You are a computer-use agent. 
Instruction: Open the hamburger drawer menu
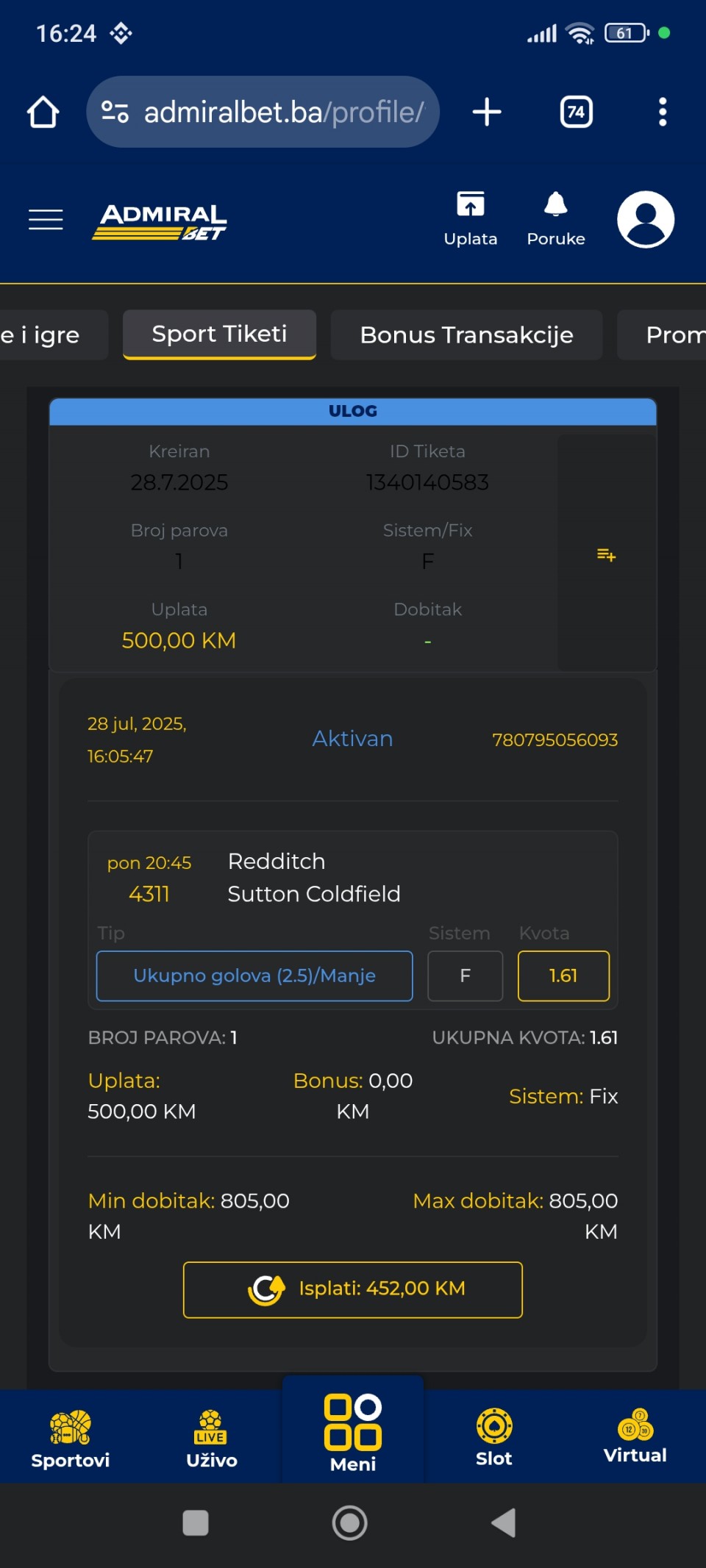click(x=46, y=219)
